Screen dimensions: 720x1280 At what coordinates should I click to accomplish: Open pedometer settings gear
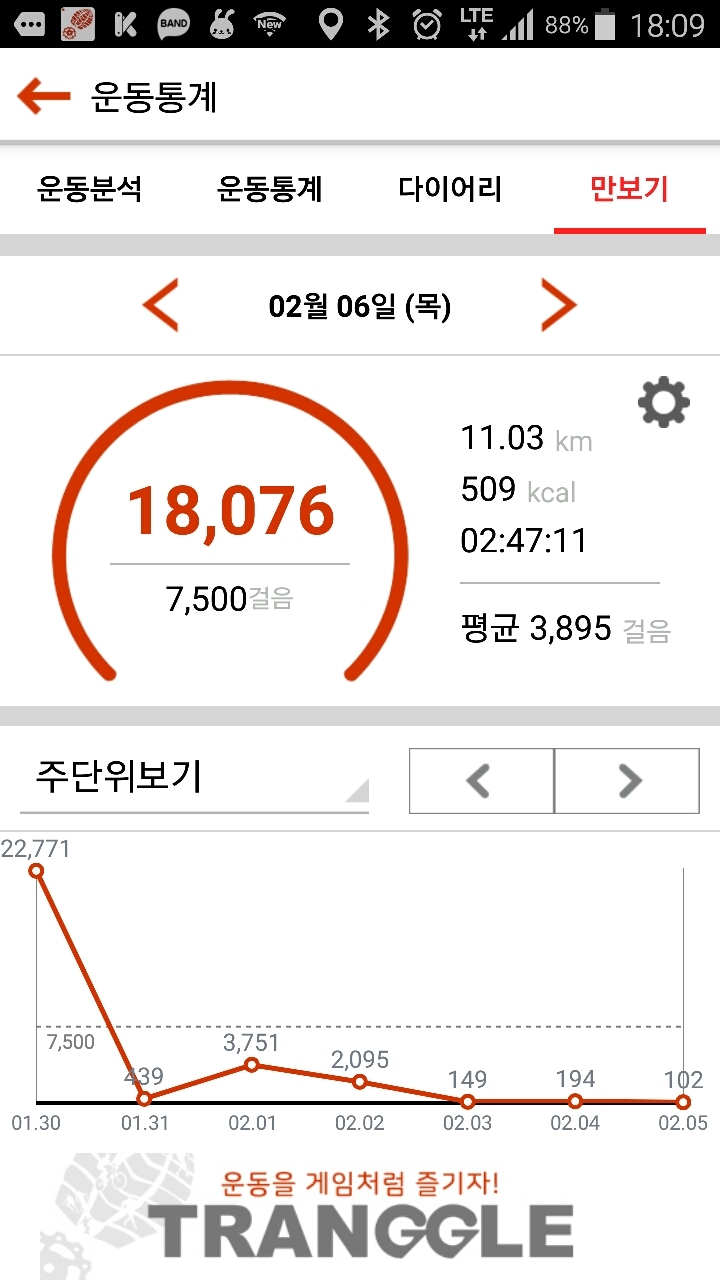tap(664, 403)
